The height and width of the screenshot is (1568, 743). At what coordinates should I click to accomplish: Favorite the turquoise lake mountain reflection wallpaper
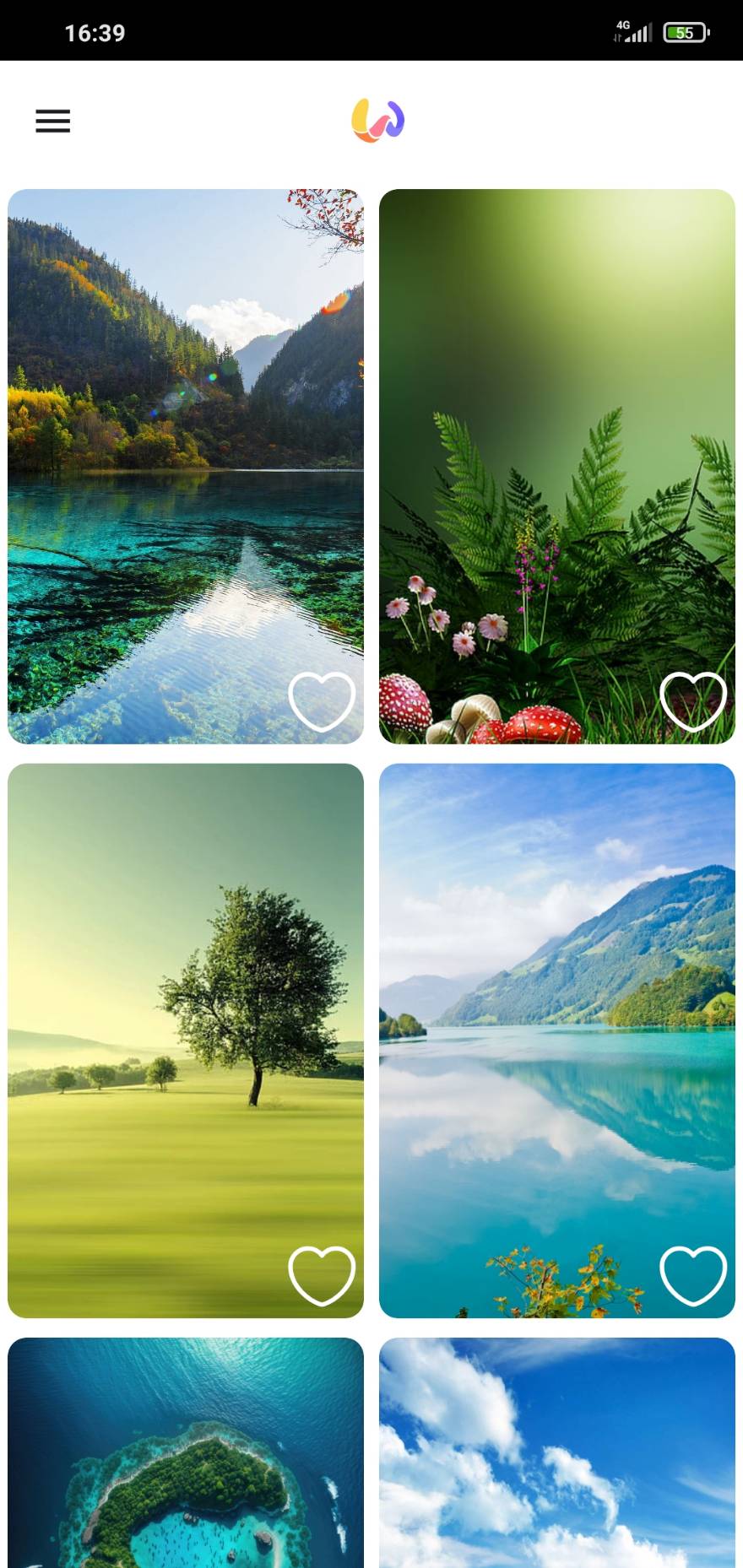[693, 1275]
